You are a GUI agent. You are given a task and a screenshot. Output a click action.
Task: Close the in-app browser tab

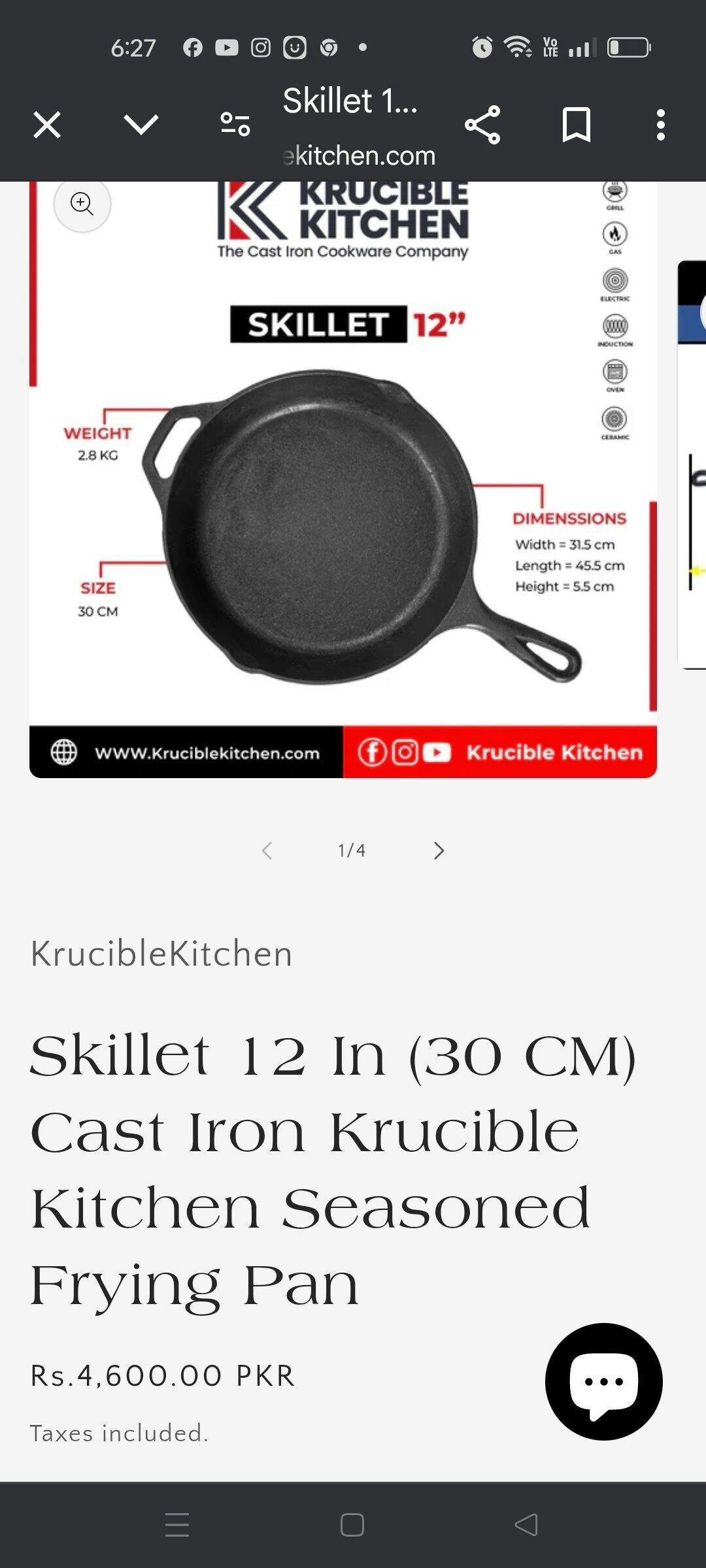(47, 124)
